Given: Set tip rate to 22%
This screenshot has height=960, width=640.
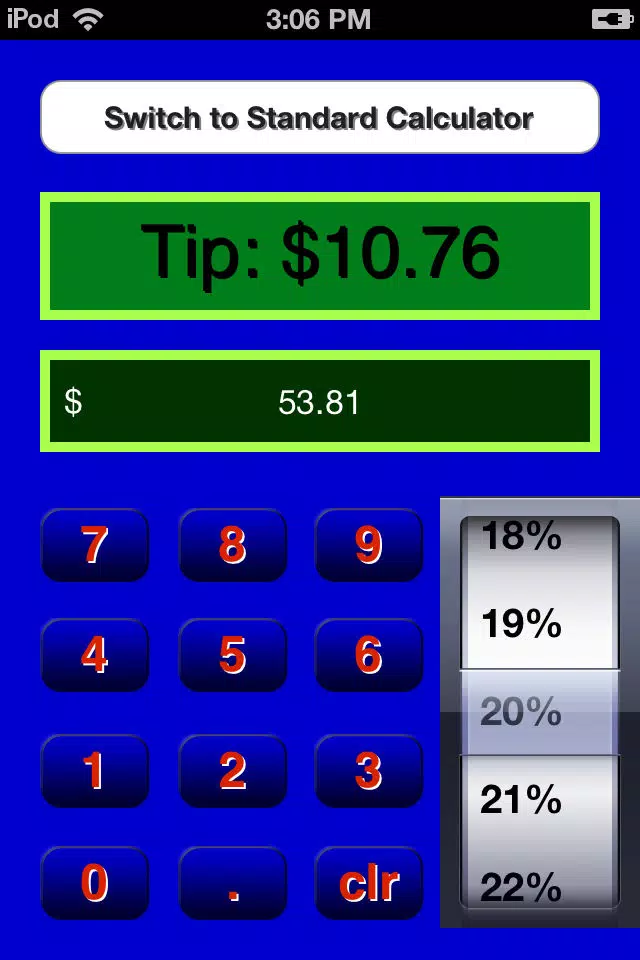Looking at the screenshot, I should coord(521,886).
